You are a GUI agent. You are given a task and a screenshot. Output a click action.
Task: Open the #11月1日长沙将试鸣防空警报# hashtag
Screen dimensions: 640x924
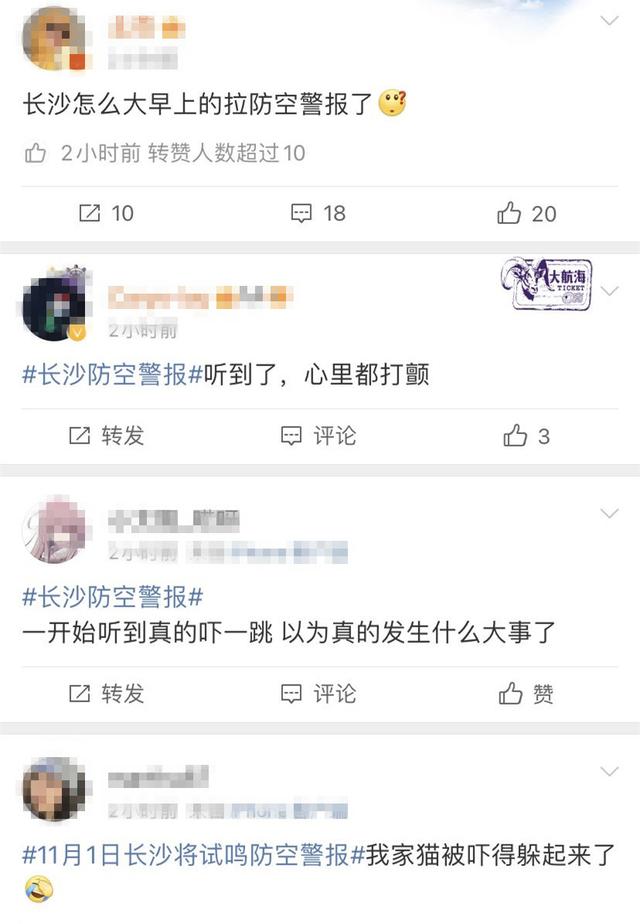click(x=189, y=856)
